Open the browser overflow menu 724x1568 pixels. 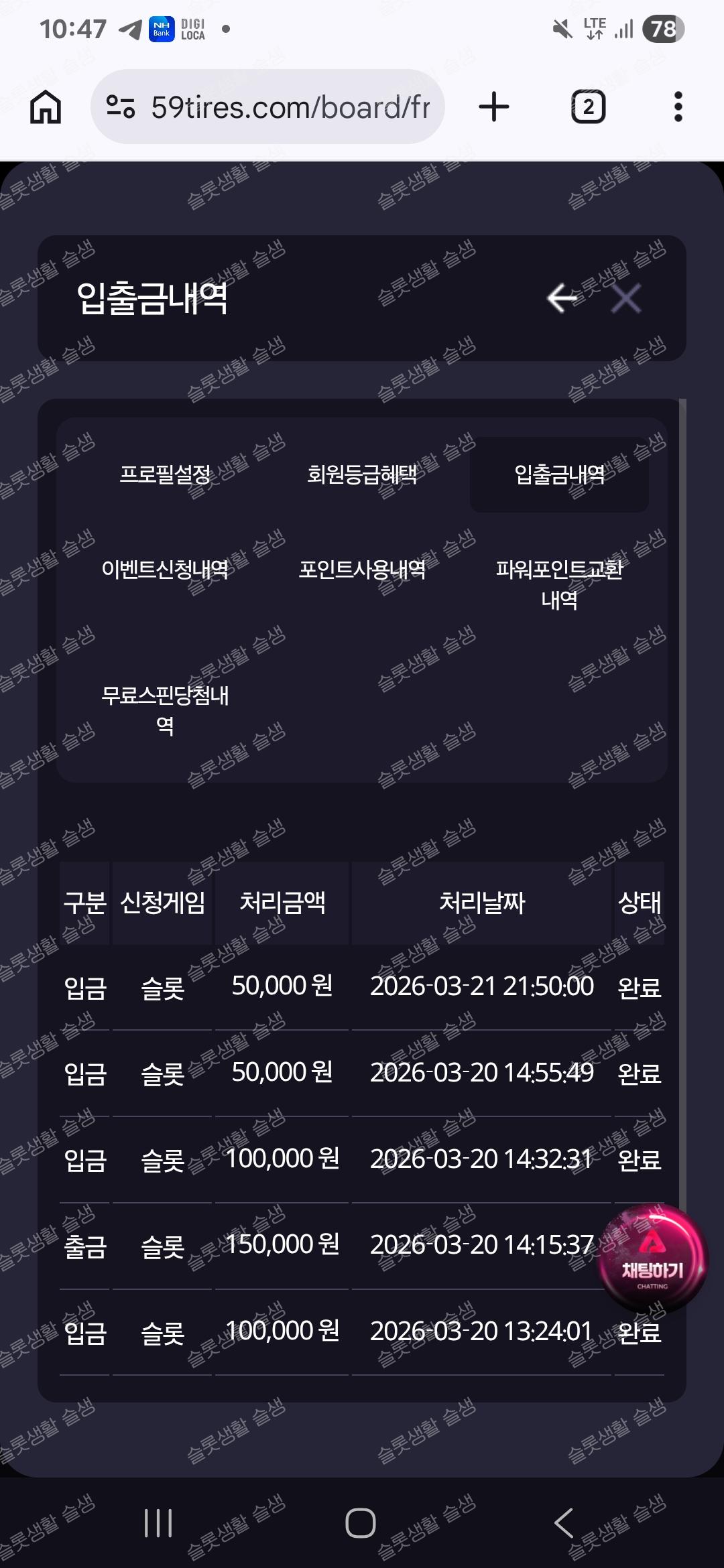pos(678,107)
